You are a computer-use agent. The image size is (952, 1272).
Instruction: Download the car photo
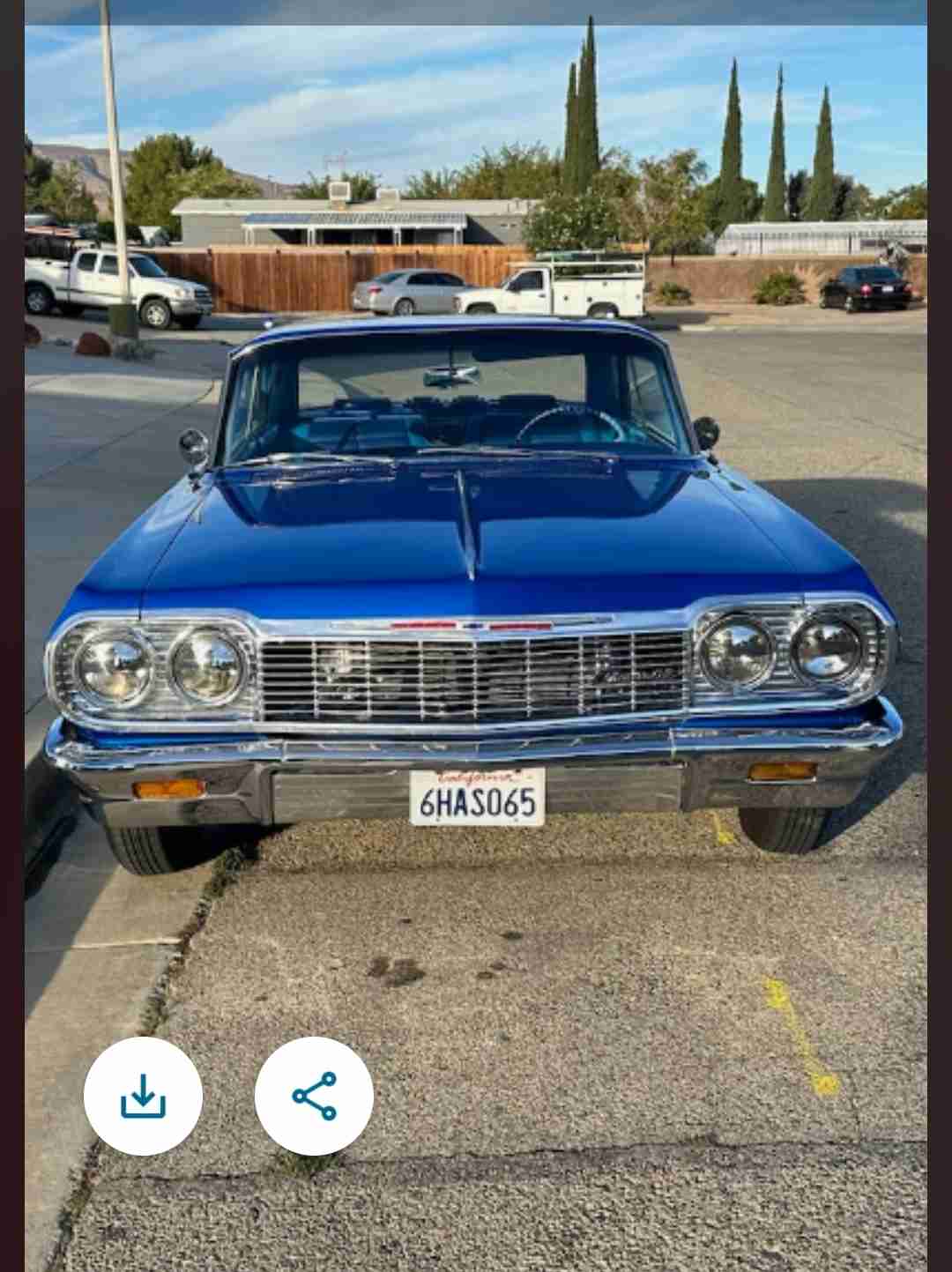[x=143, y=1096]
